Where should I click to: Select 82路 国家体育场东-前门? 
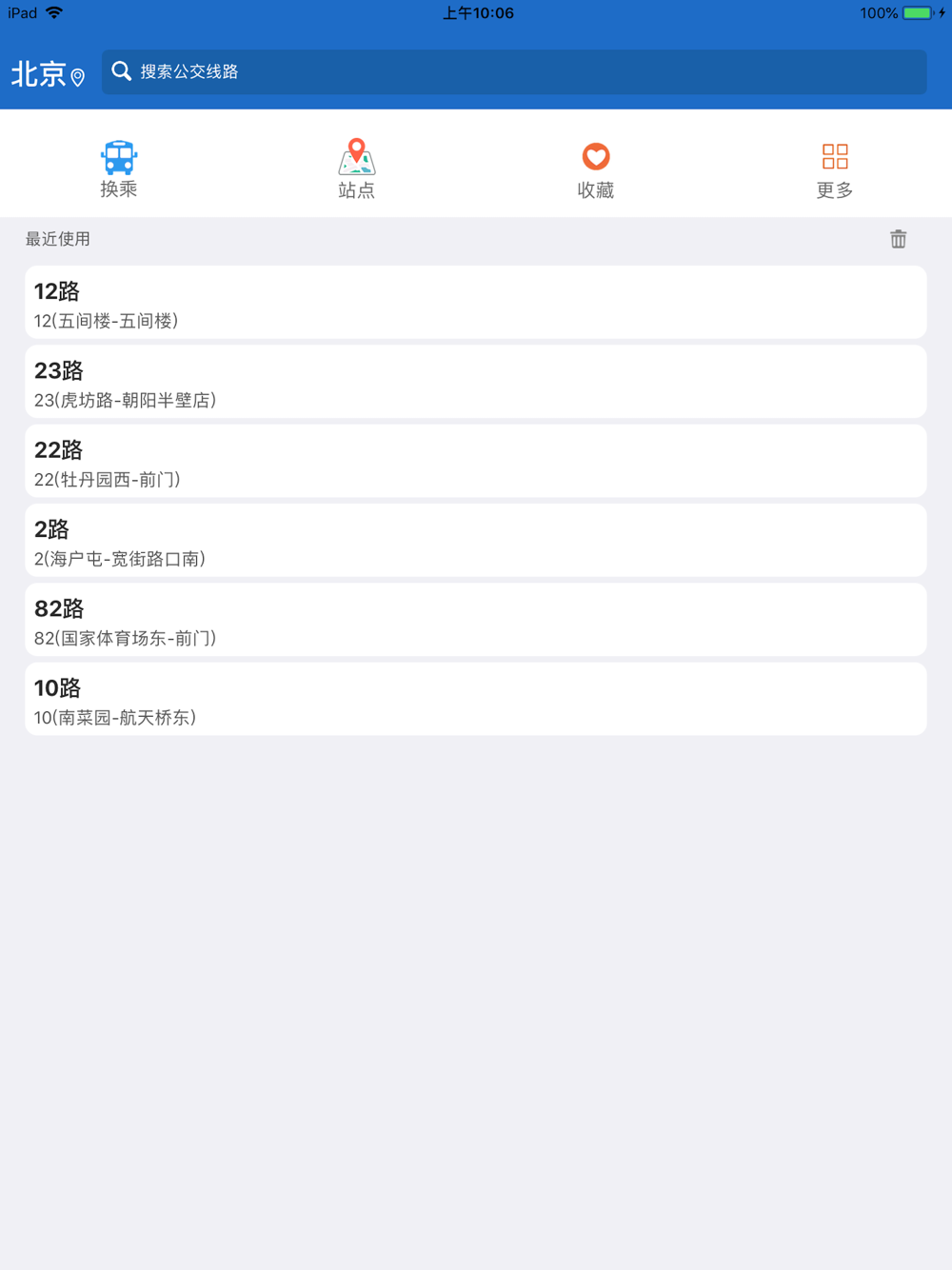click(476, 620)
